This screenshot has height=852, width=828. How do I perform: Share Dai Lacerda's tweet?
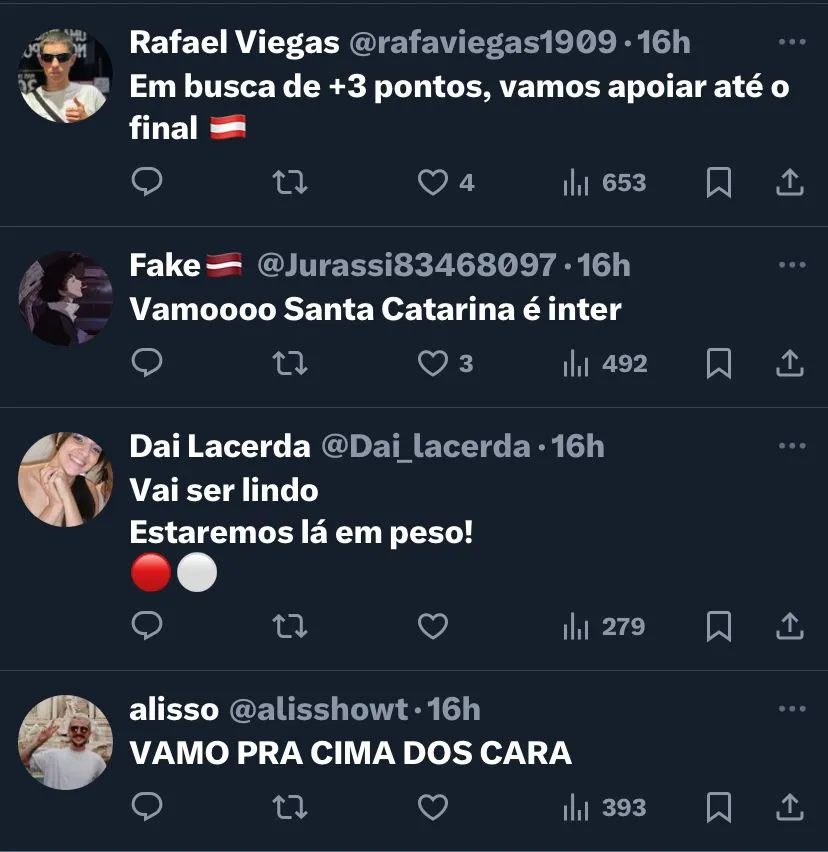coord(790,627)
